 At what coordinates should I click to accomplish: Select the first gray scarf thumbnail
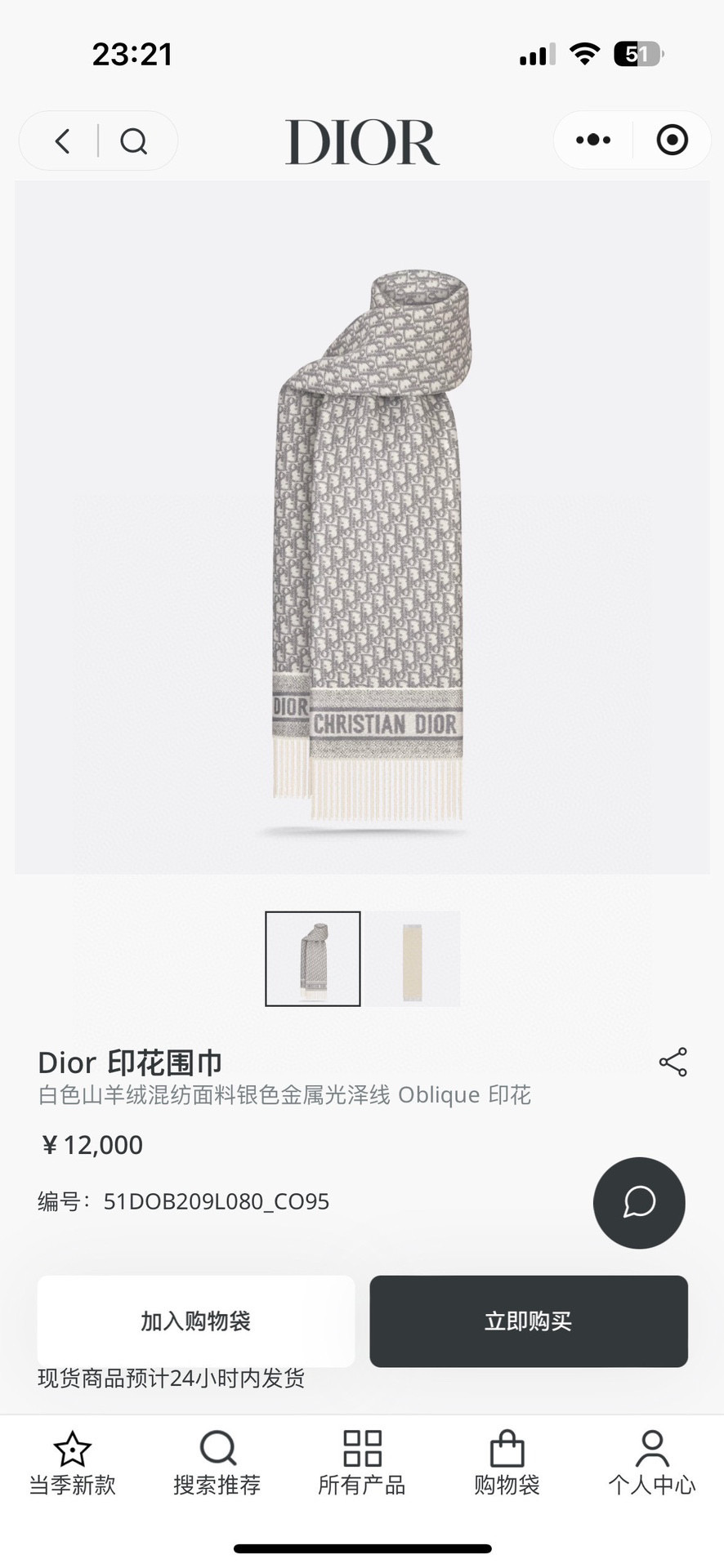(313, 959)
